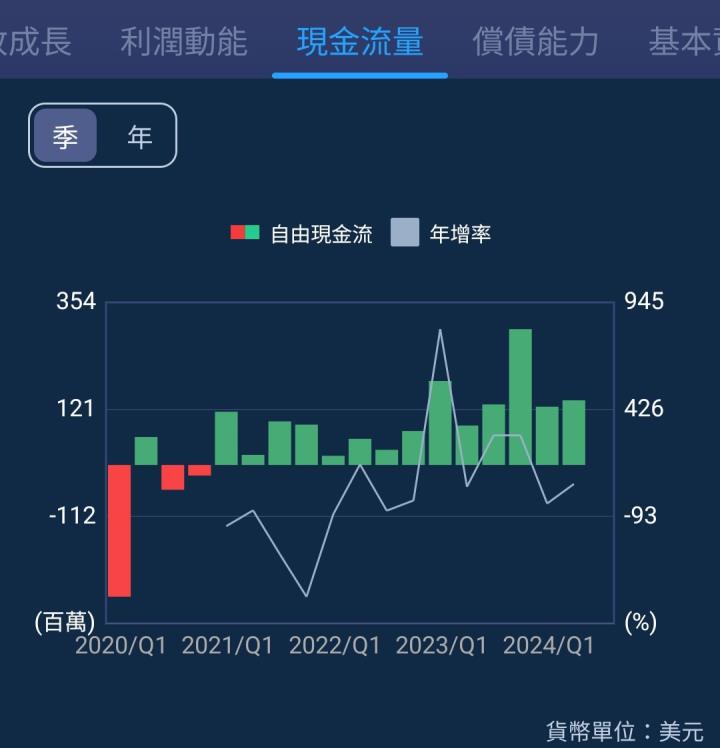Click the tallest green bar near 2023

click(521, 400)
